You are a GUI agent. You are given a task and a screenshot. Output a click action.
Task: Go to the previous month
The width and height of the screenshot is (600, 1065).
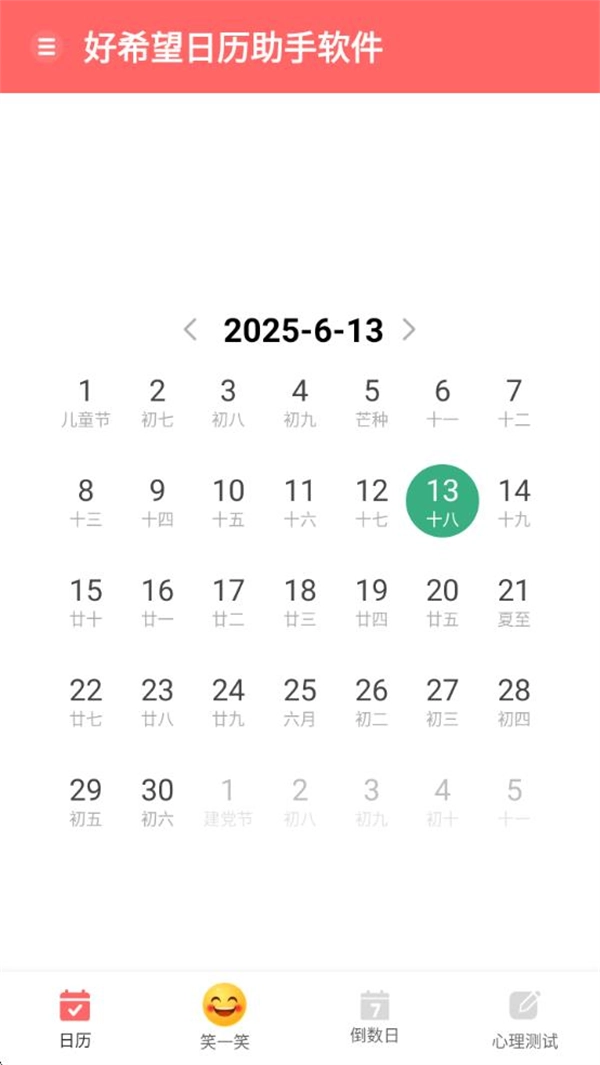[191, 330]
